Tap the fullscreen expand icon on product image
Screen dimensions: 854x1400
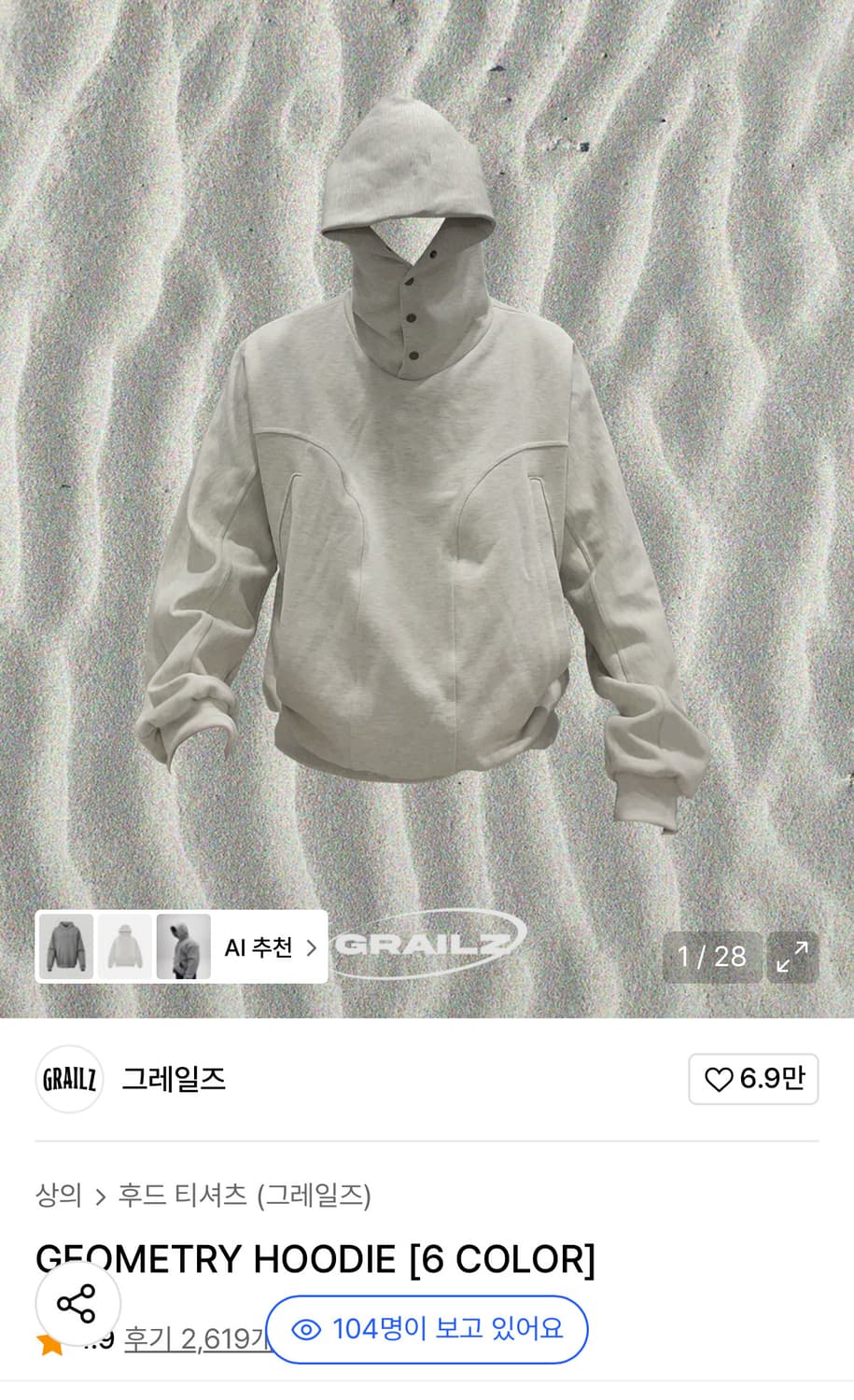coord(792,959)
